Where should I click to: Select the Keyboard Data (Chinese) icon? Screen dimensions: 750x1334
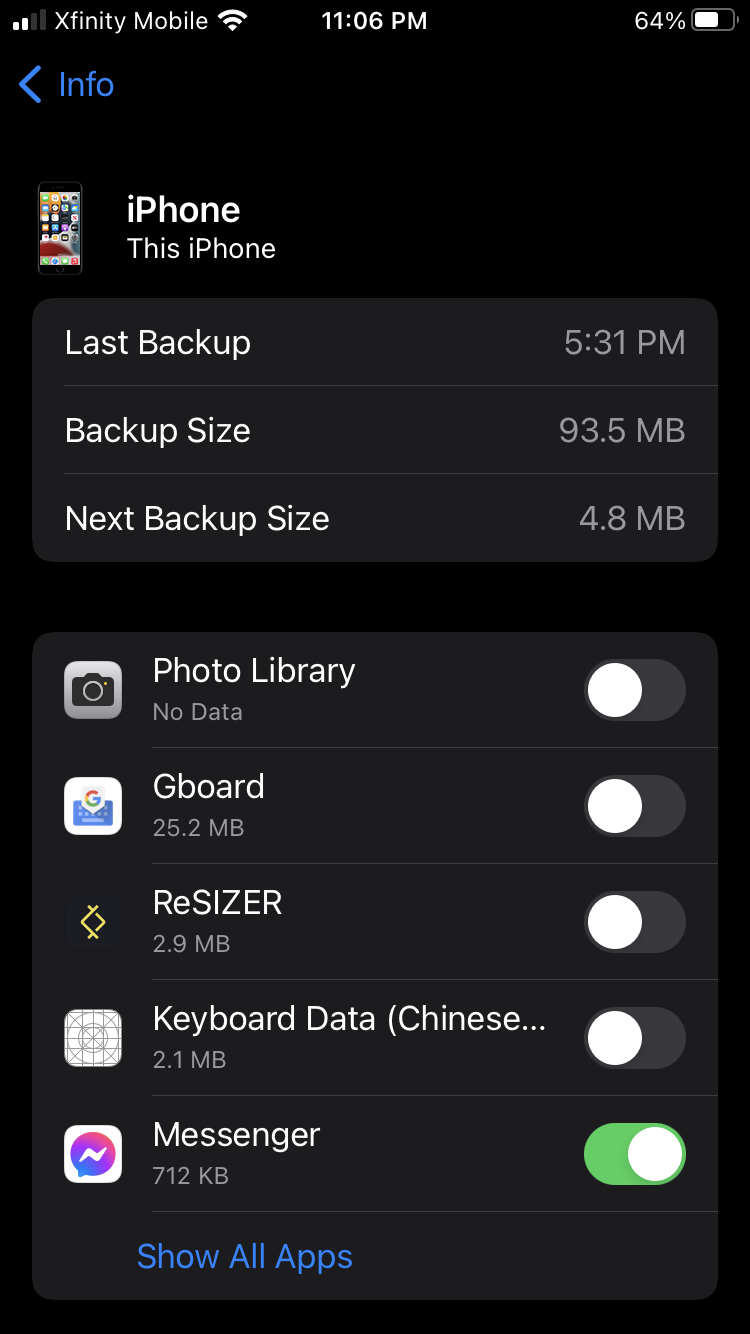93,1038
